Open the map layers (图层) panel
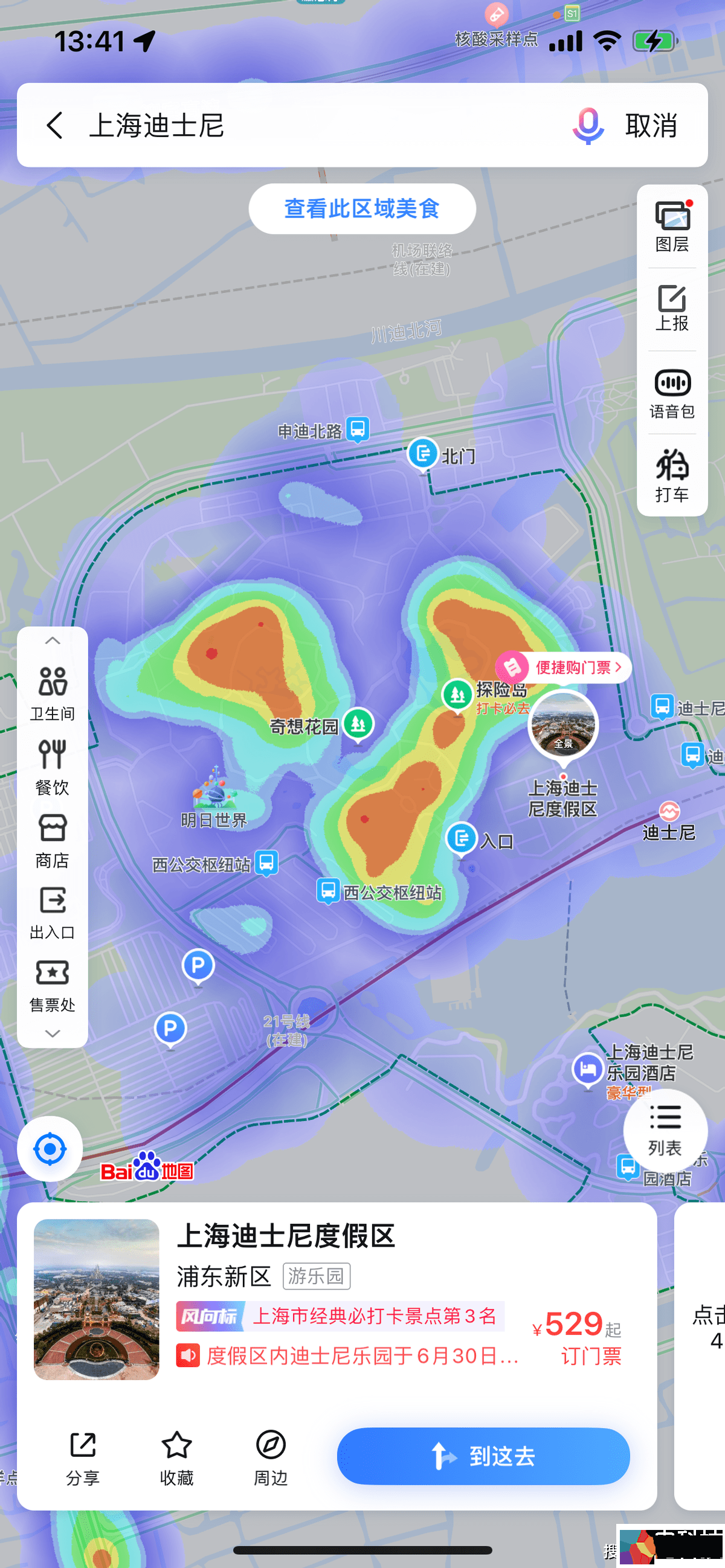 [672, 227]
